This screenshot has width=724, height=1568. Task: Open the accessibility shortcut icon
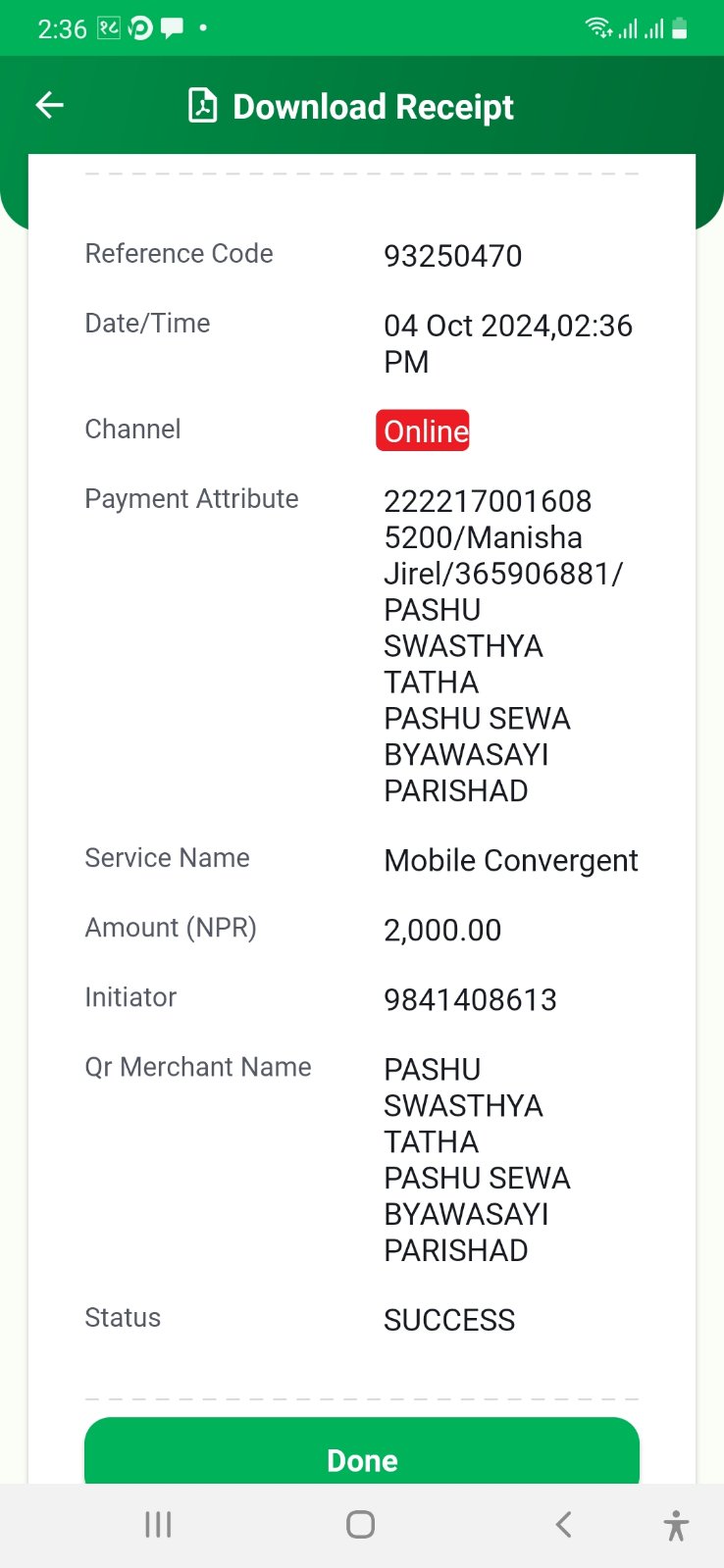[x=676, y=1525]
